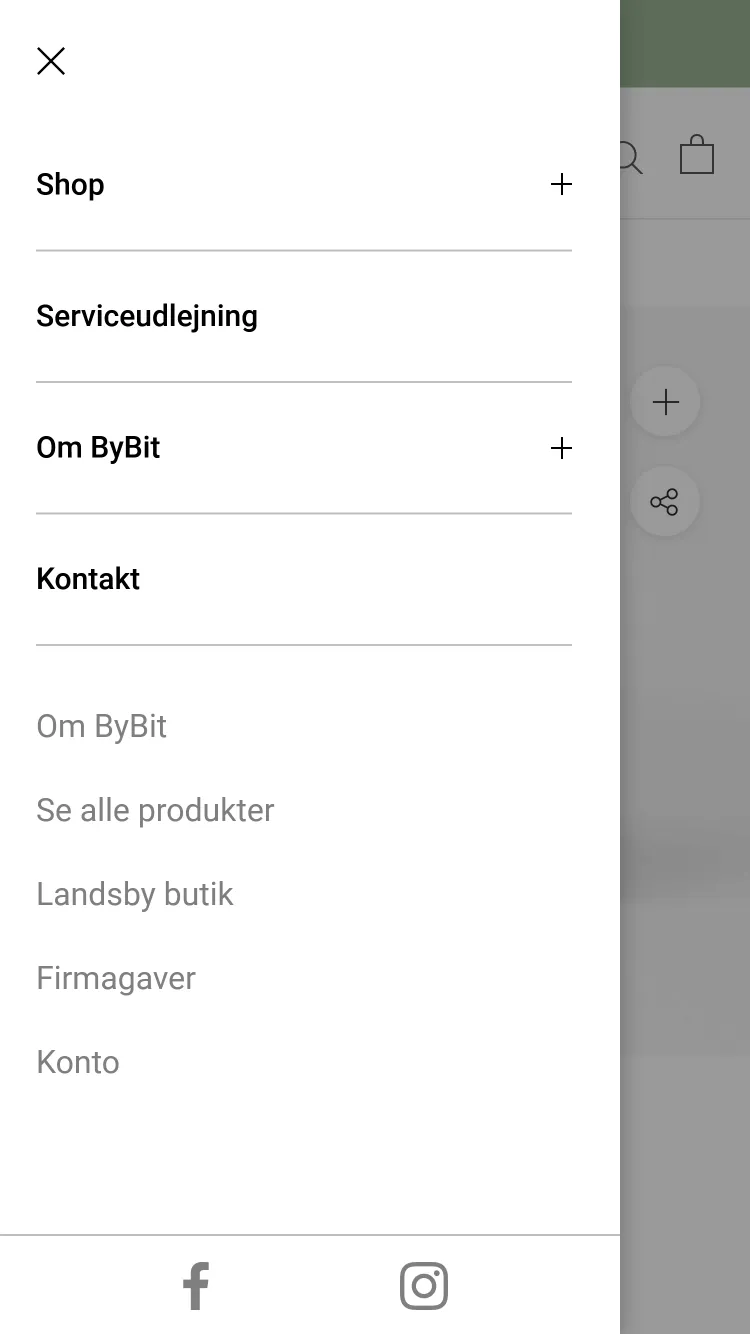Visit the Instagram profile
750x1334 pixels.
424,1286
